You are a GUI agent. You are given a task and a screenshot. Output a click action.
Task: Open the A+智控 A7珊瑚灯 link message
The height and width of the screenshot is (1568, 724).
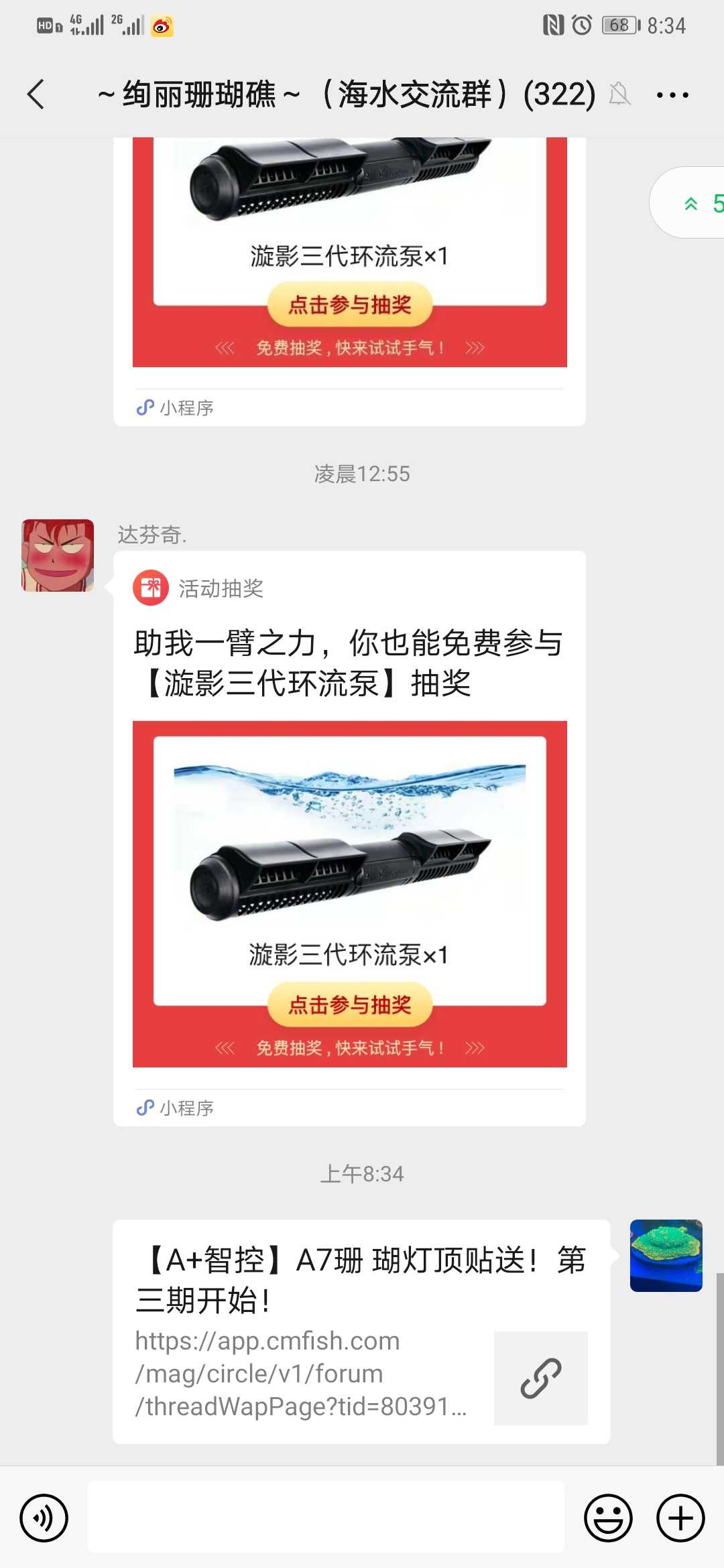coord(361,1331)
